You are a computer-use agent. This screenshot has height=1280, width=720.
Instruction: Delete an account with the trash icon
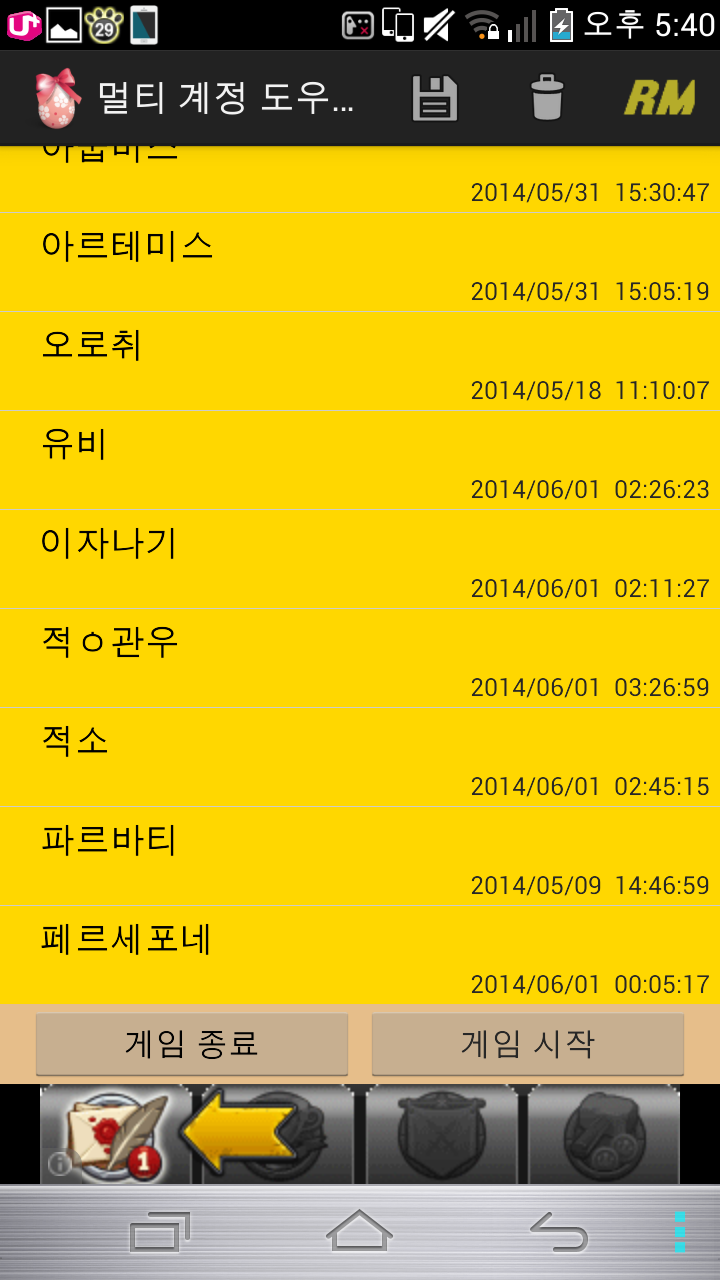[x=546, y=98]
